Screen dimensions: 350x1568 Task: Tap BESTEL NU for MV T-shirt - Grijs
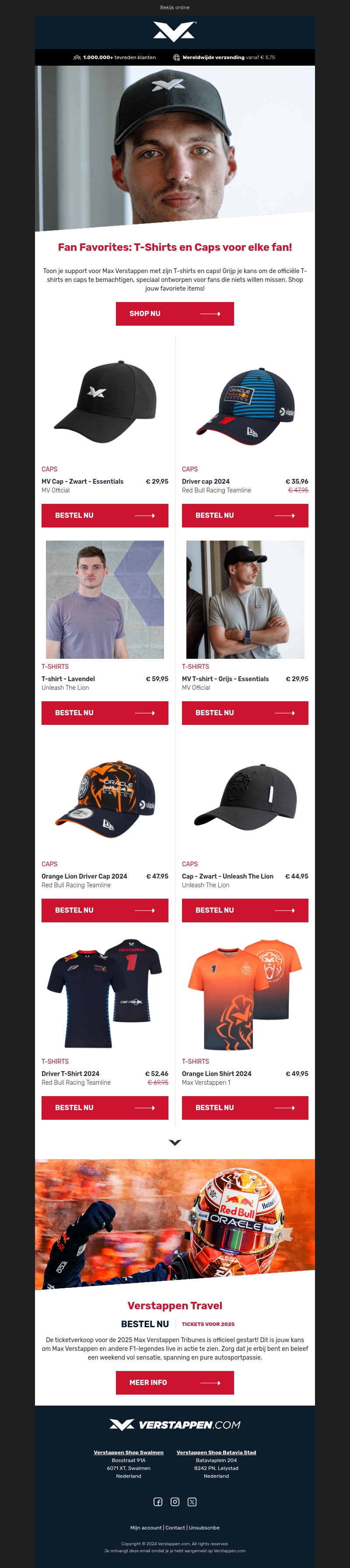point(245,713)
